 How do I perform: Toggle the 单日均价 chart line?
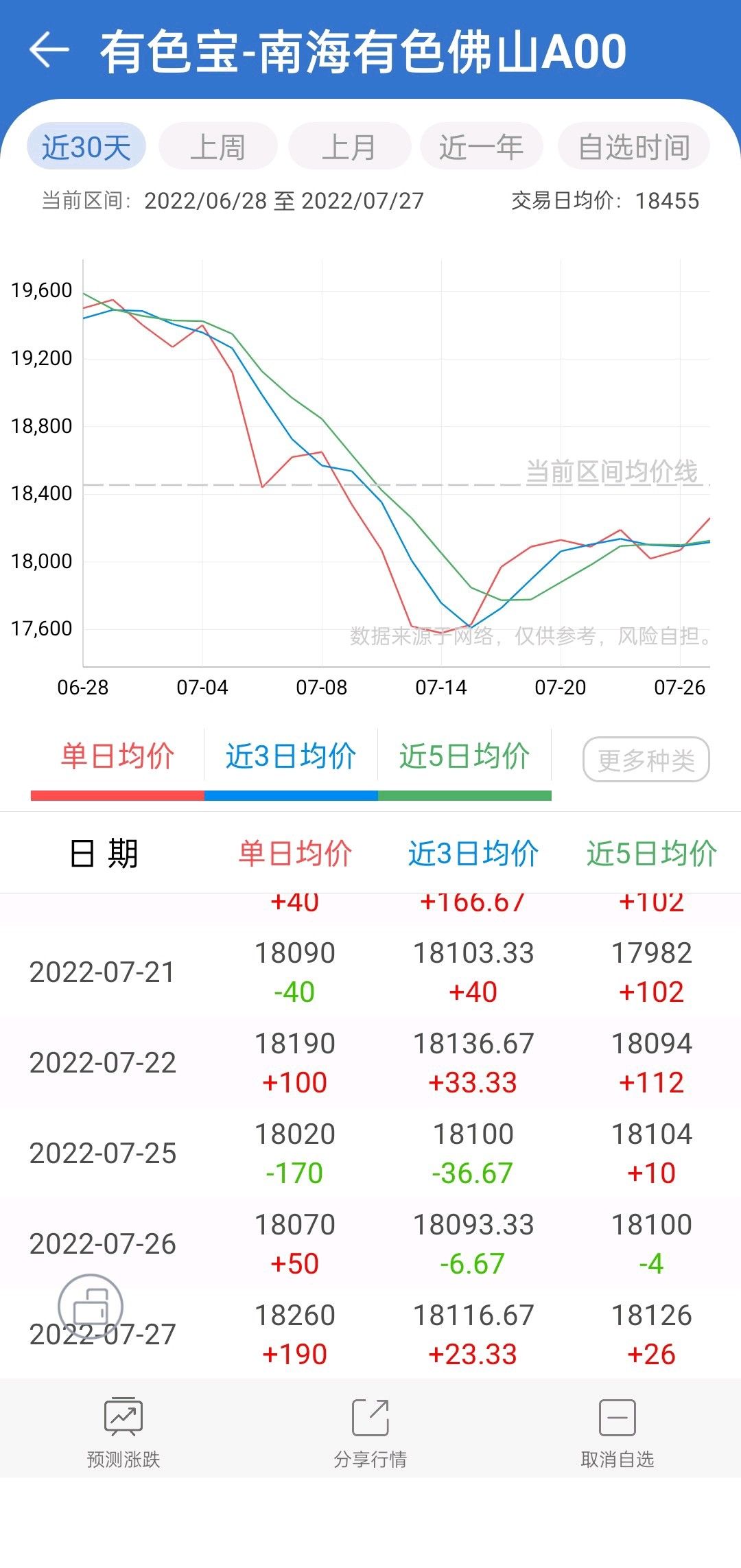[x=117, y=763]
